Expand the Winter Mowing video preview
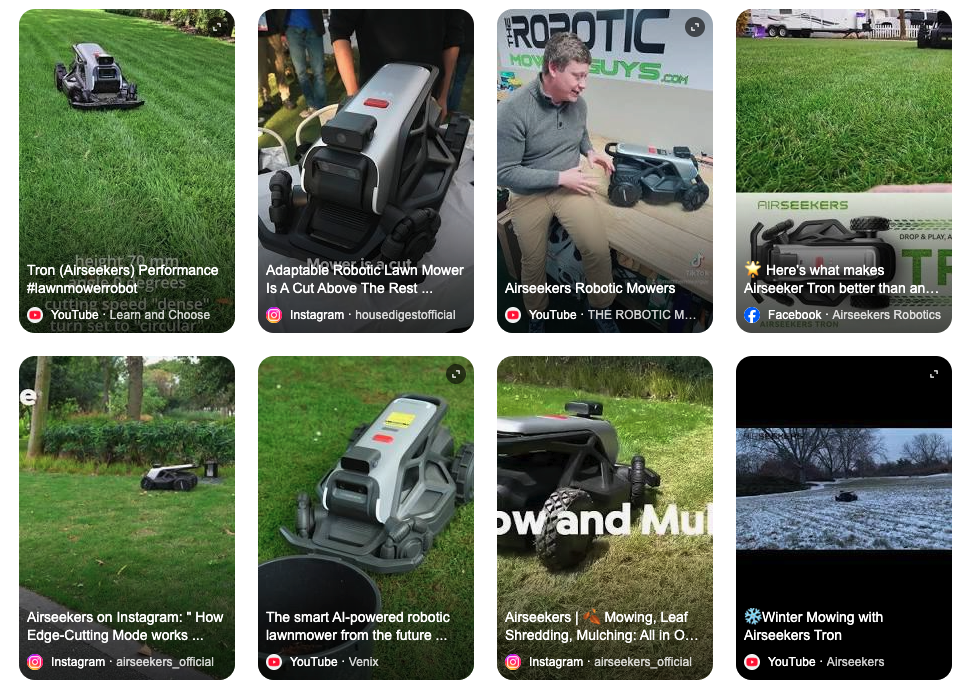The width and height of the screenshot is (966, 695). click(x=933, y=374)
